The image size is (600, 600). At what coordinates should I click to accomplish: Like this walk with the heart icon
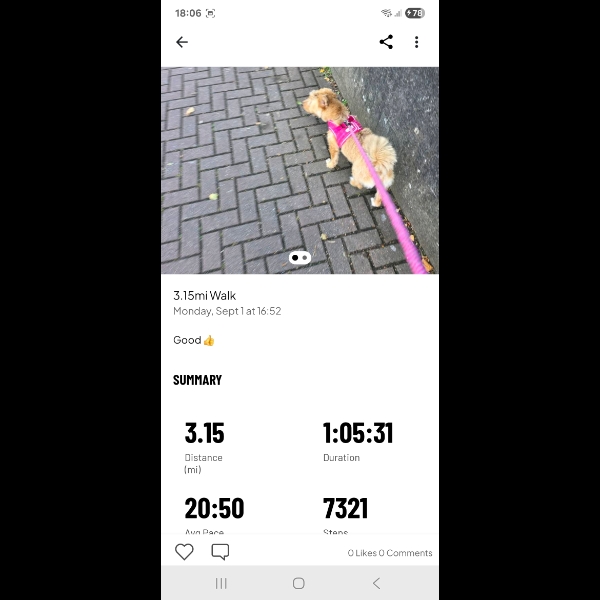coord(184,552)
